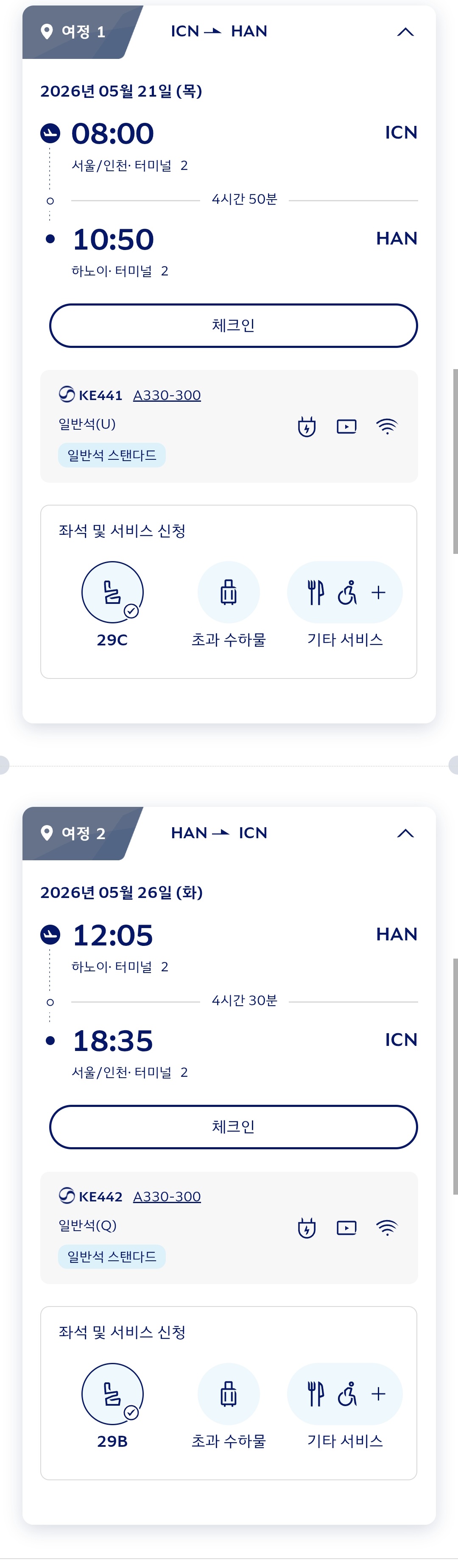
Task: Collapse the 여정 1 ICN to HAN section
Action: coord(405,32)
